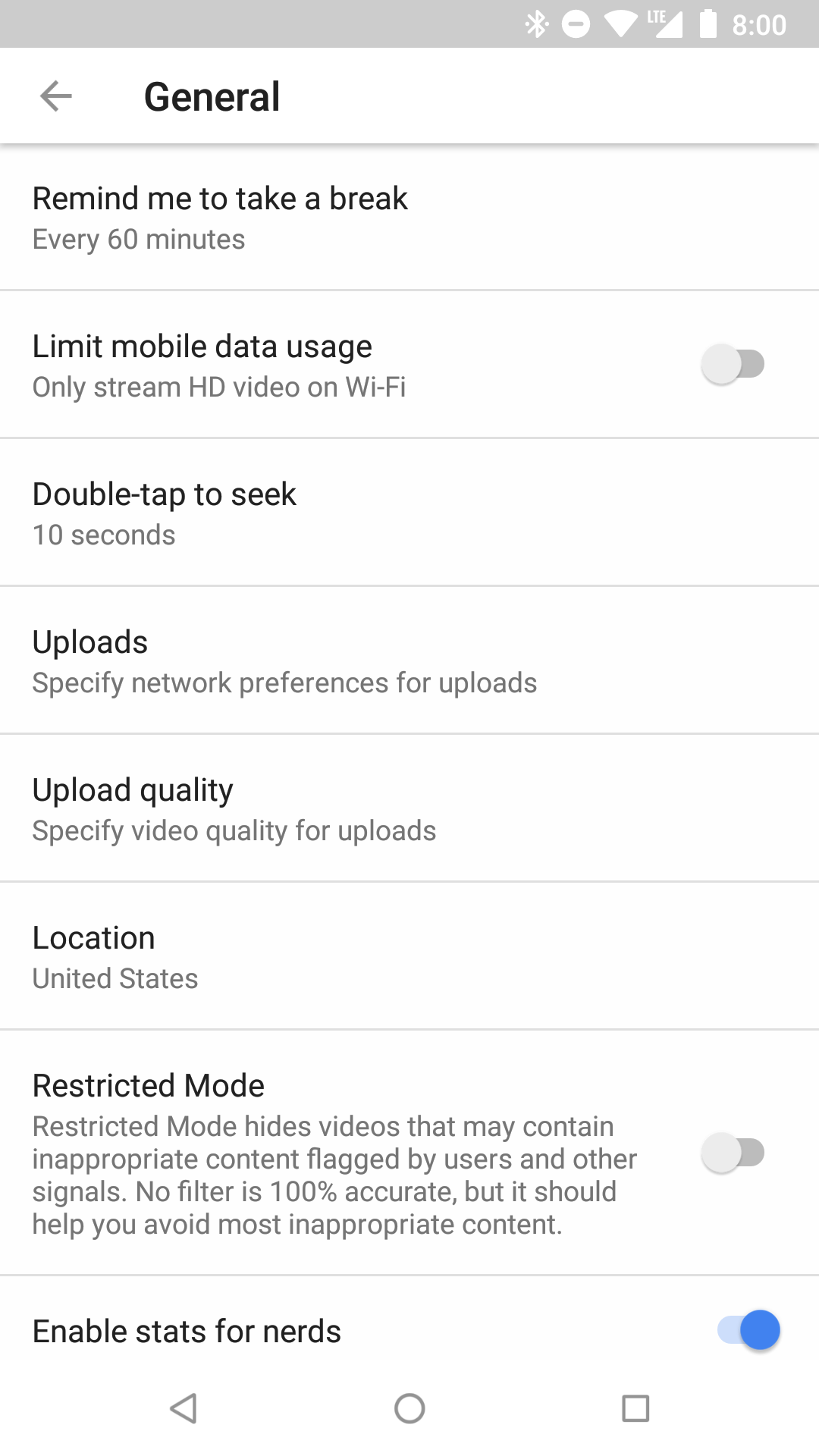
Task: Enable the Limit mobile data usage switch
Action: (734, 363)
